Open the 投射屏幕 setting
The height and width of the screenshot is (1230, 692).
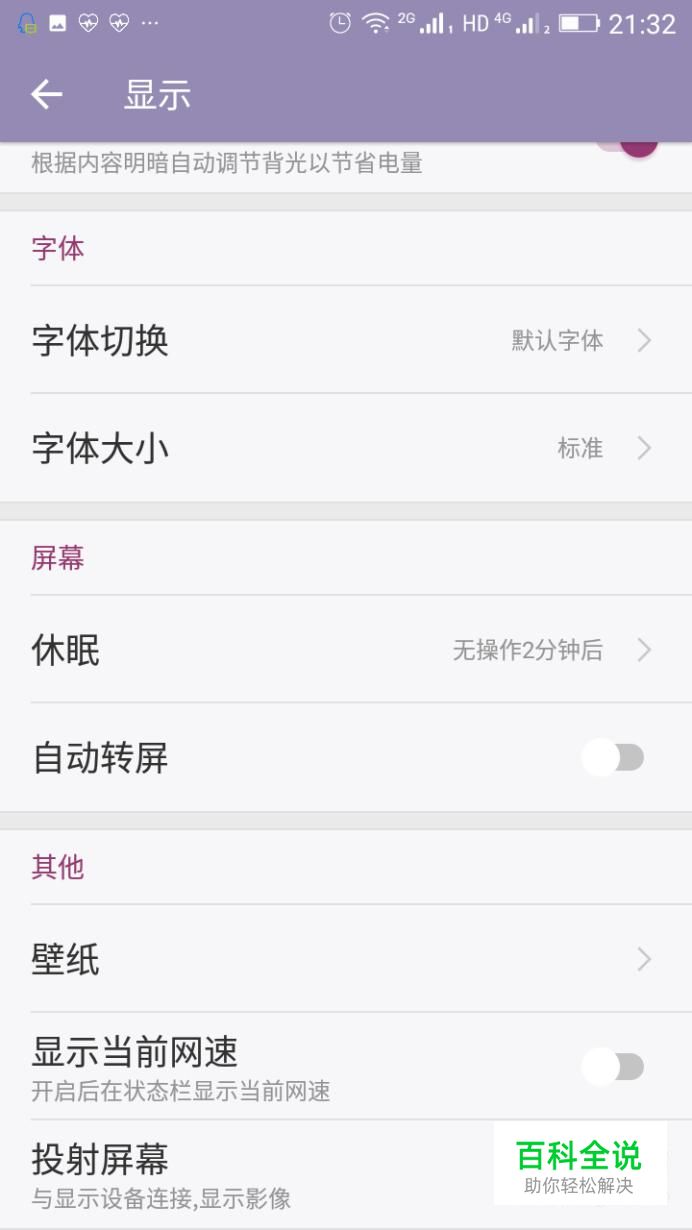click(346, 1174)
